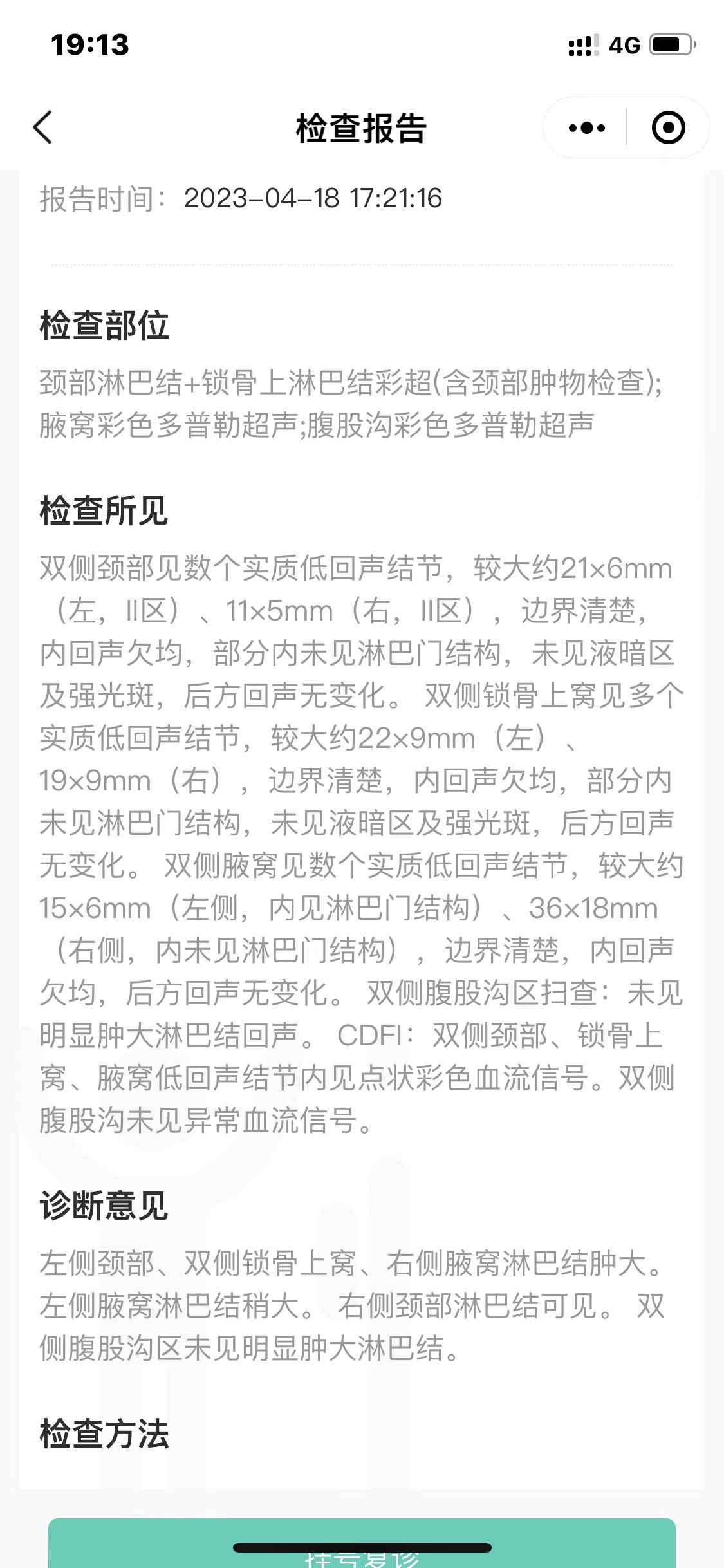The width and height of the screenshot is (724, 1568).
Task: Open the mini program three-dot menu
Action: pos(586,127)
